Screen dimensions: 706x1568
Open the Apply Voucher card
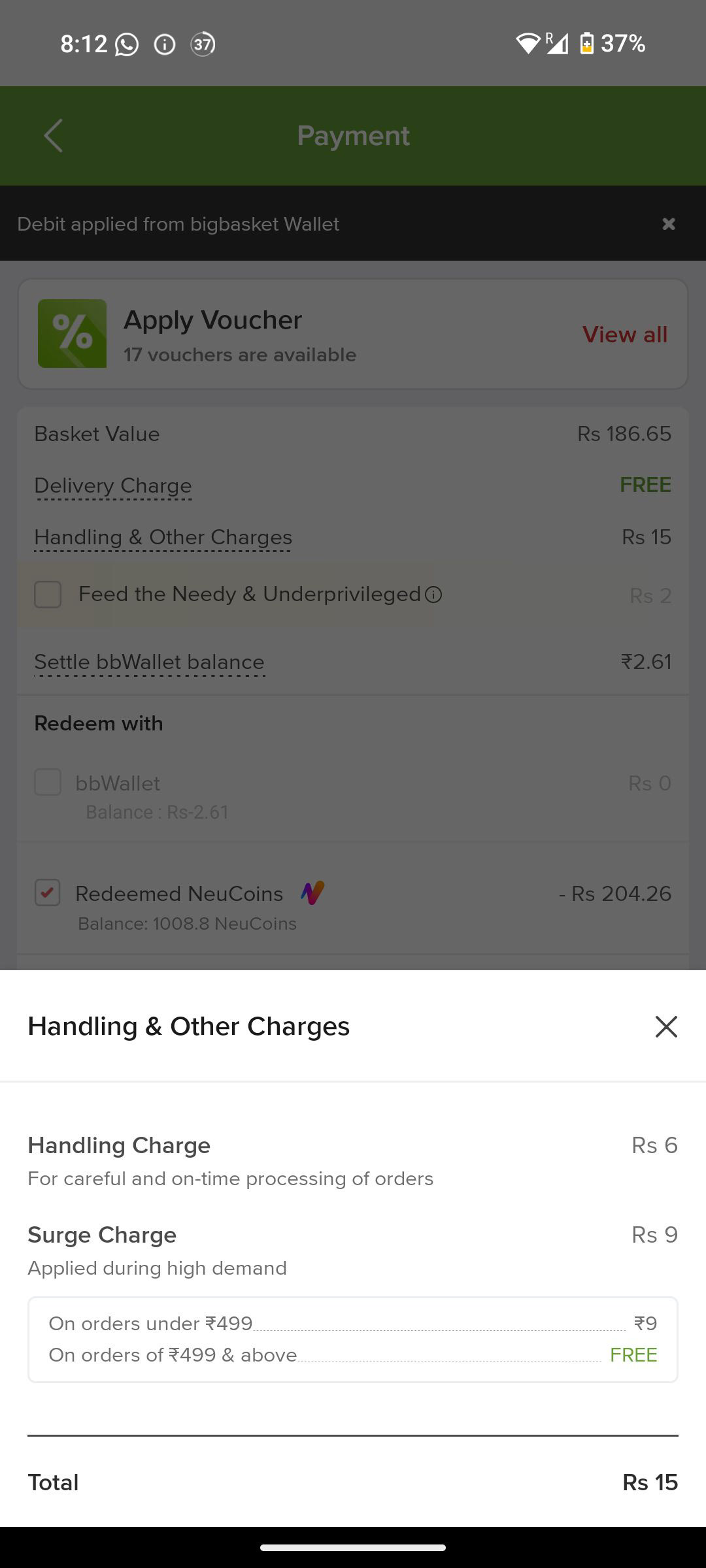click(353, 335)
